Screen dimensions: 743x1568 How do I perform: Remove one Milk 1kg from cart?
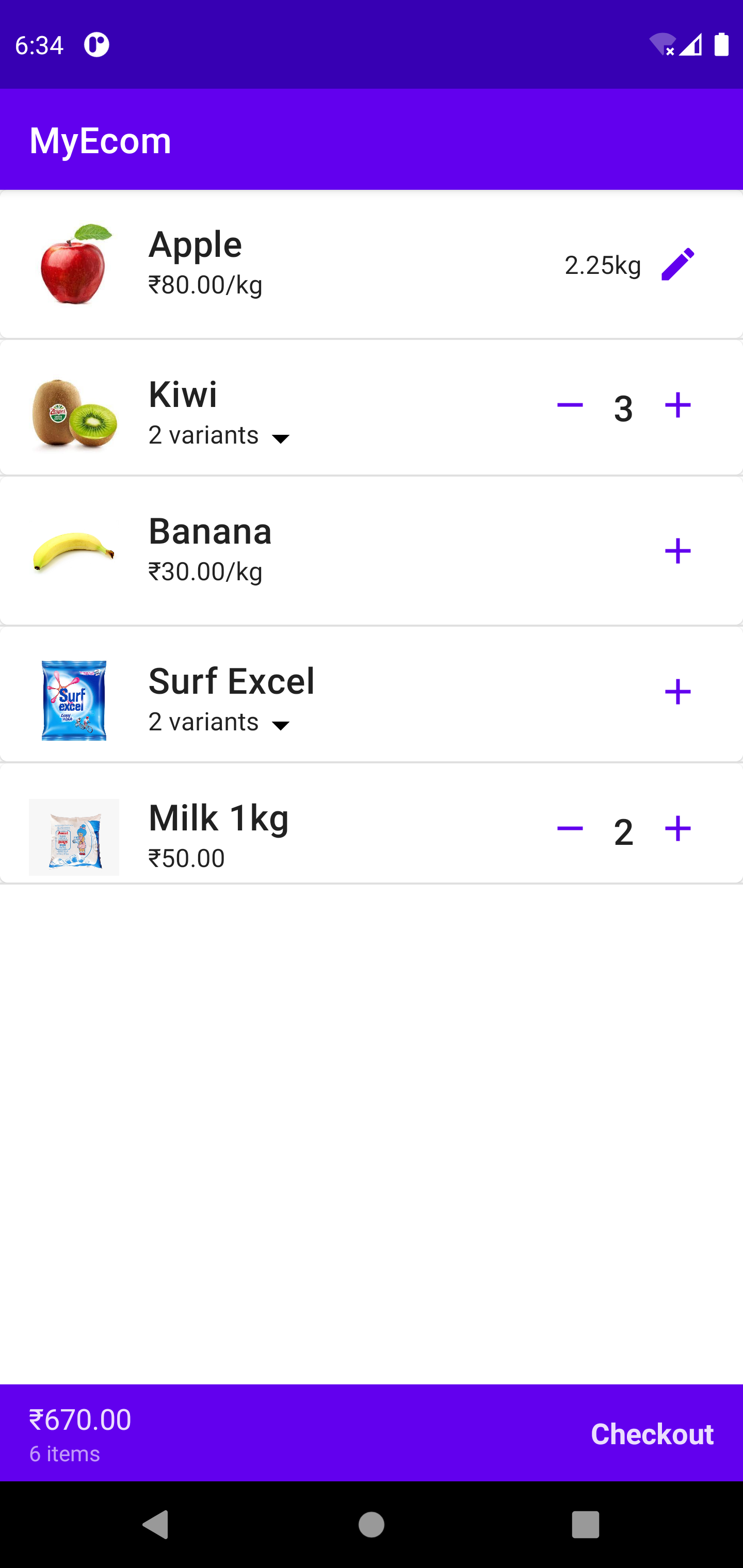coord(570,828)
